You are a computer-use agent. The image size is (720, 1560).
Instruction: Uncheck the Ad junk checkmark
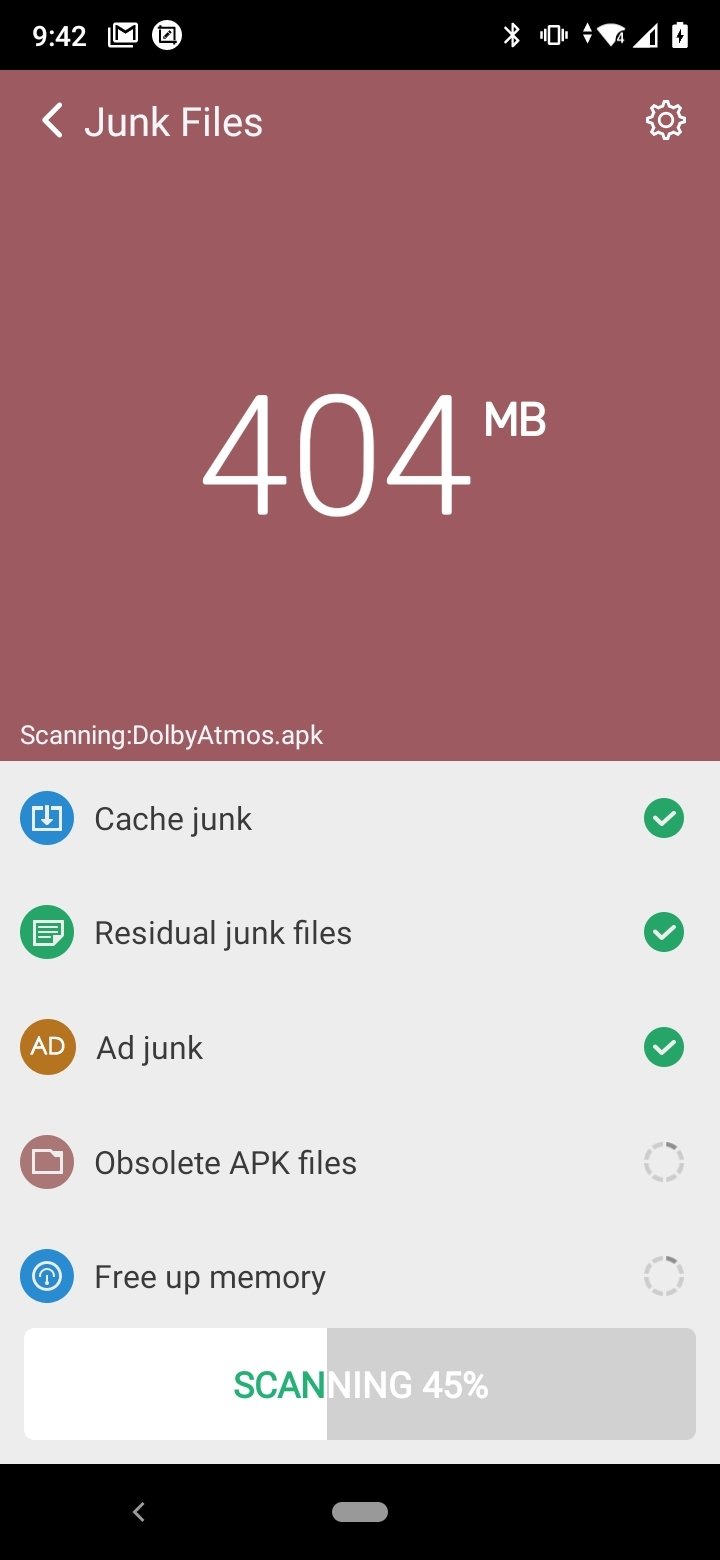click(x=664, y=1048)
